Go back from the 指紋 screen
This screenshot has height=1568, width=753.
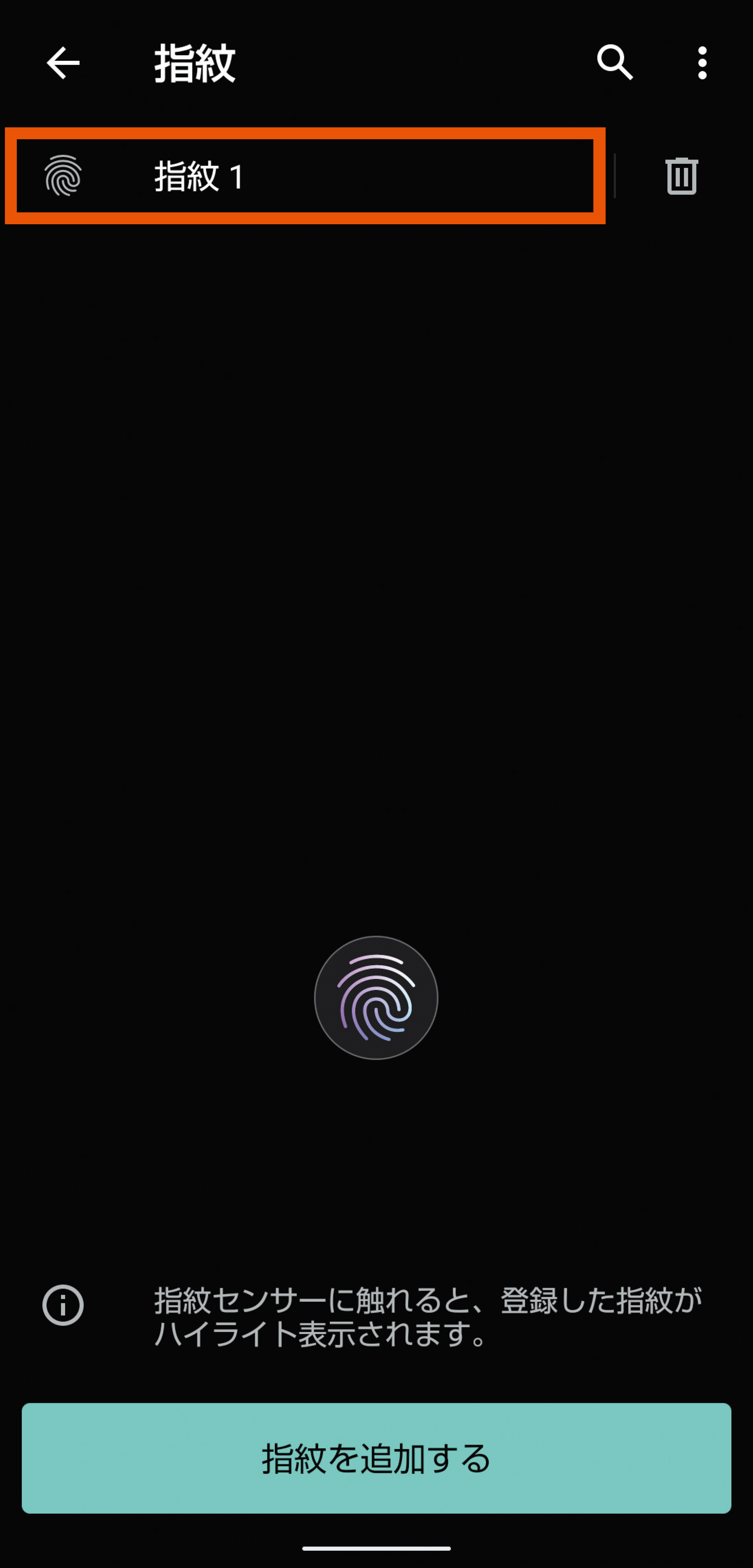(x=63, y=63)
